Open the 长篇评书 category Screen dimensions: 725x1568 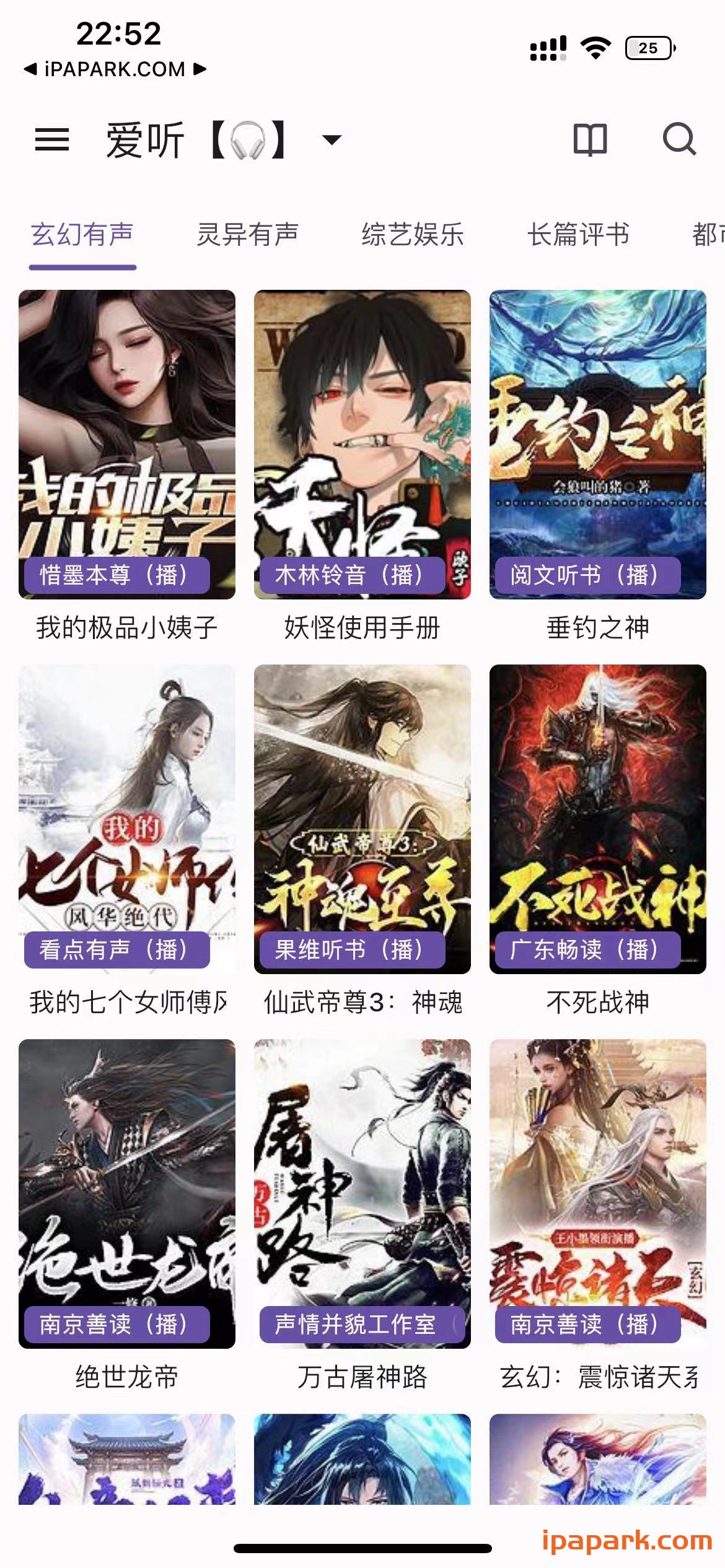coord(578,234)
